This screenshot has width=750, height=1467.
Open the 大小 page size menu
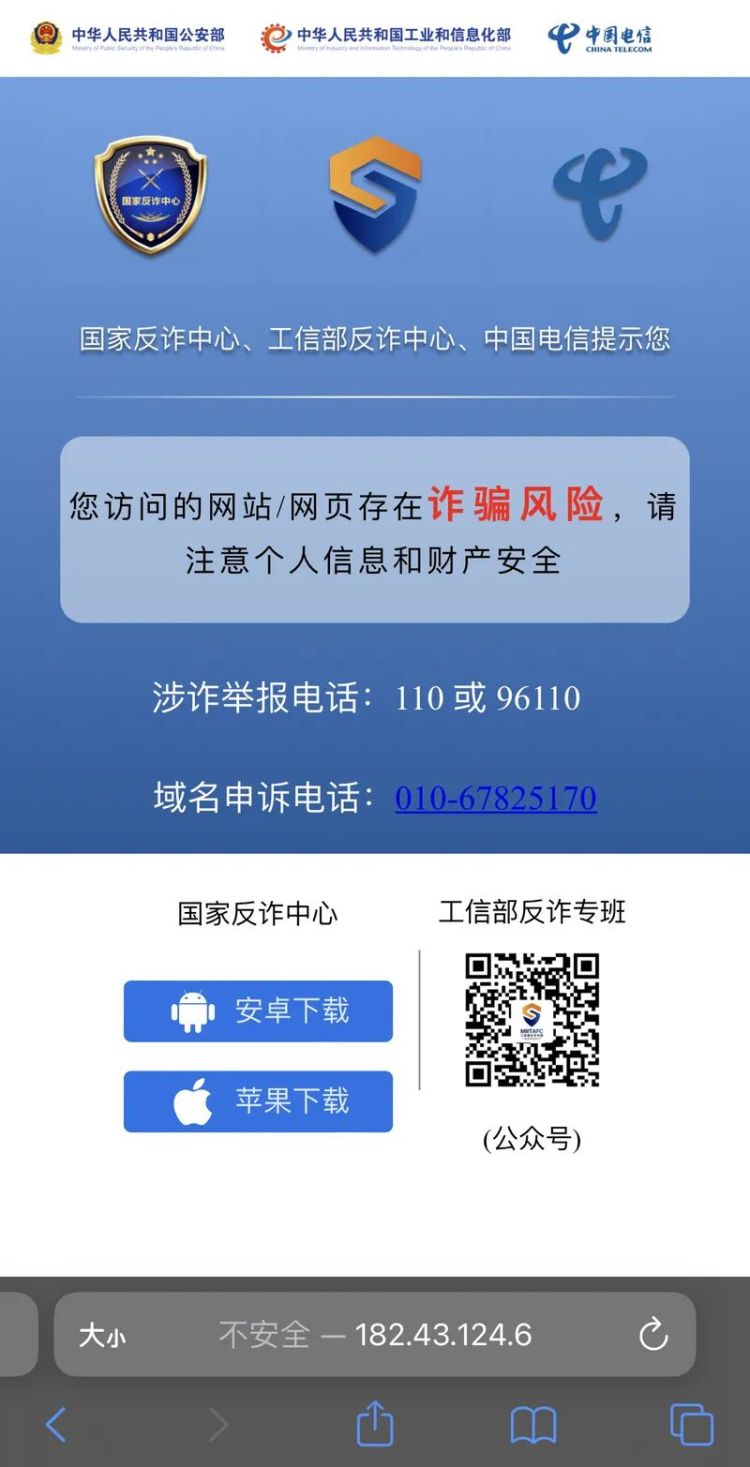click(x=103, y=1335)
